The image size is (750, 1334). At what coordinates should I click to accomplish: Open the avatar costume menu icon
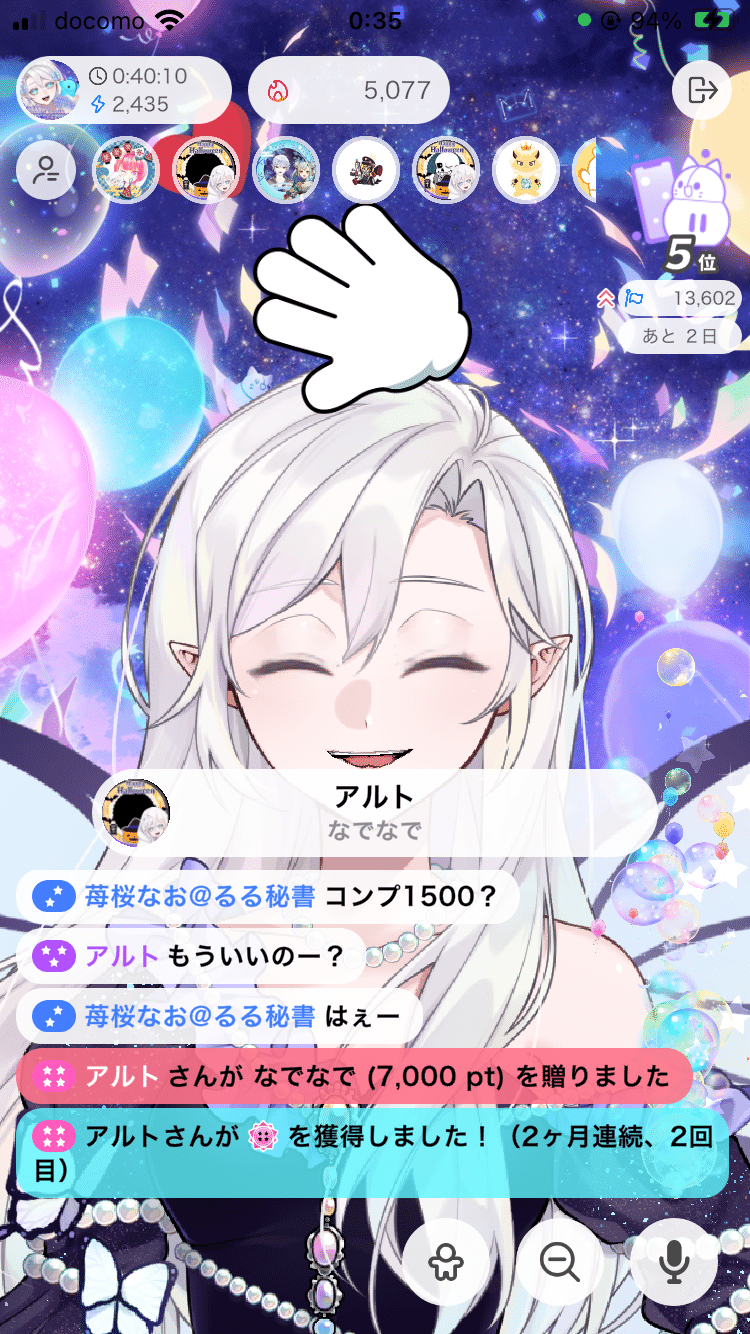click(x=447, y=1263)
